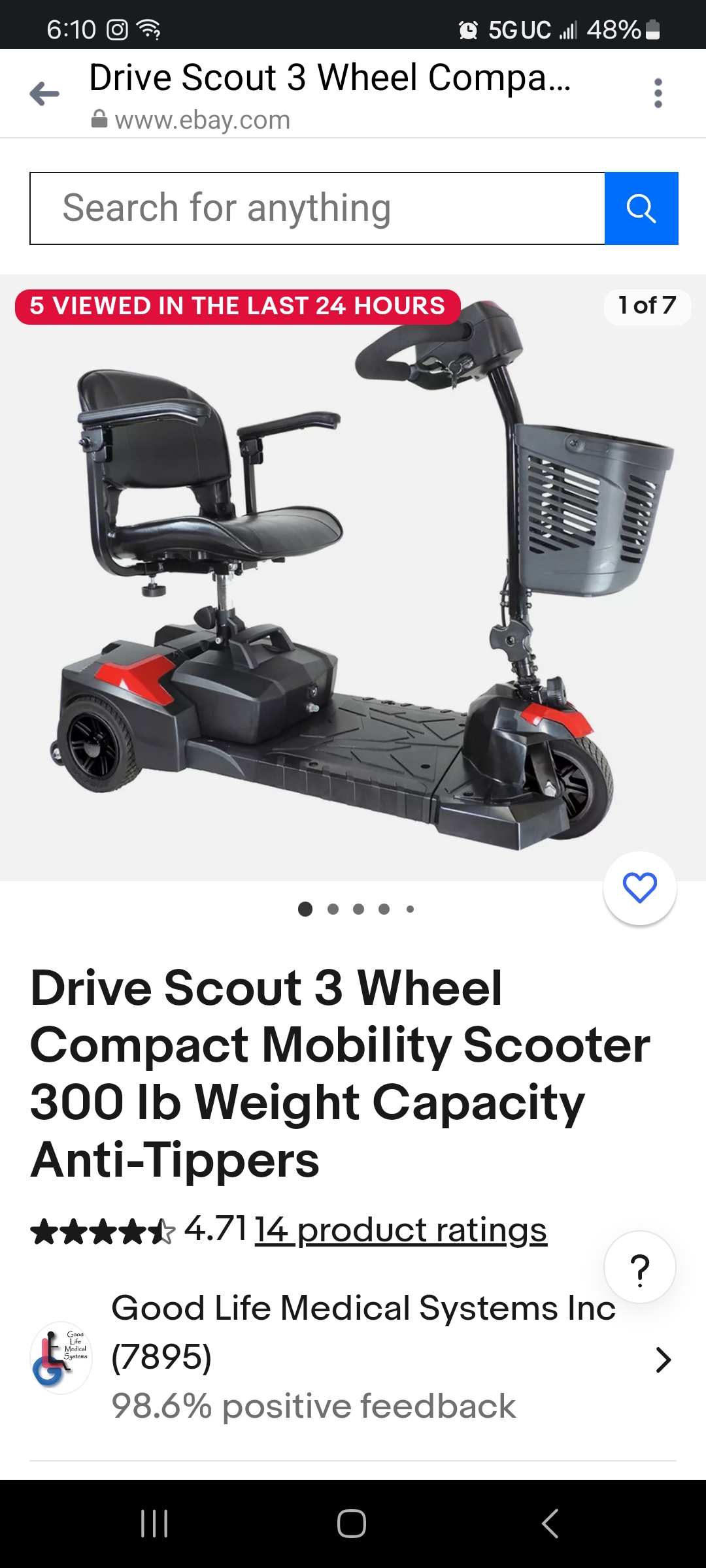The width and height of the screenshot is (706, 1568).
Task: Open recent apps from the navigation bar
Action: 155,1524
